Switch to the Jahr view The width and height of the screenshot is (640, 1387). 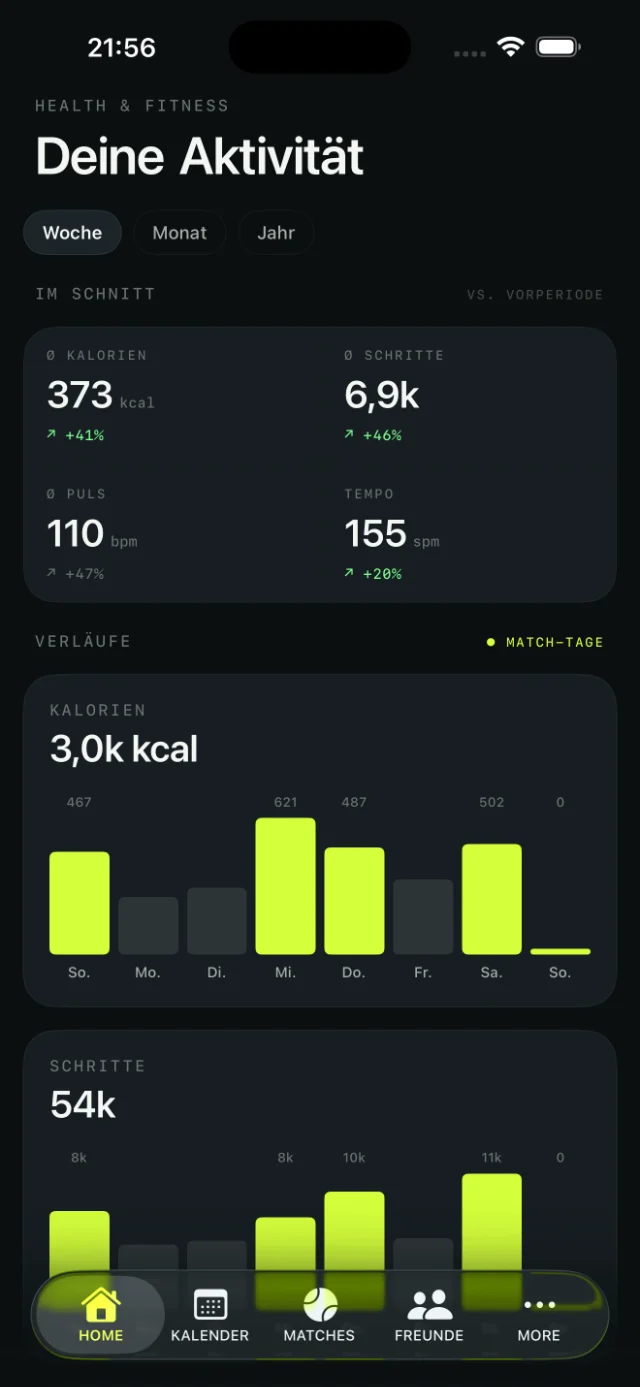[276, 233]
